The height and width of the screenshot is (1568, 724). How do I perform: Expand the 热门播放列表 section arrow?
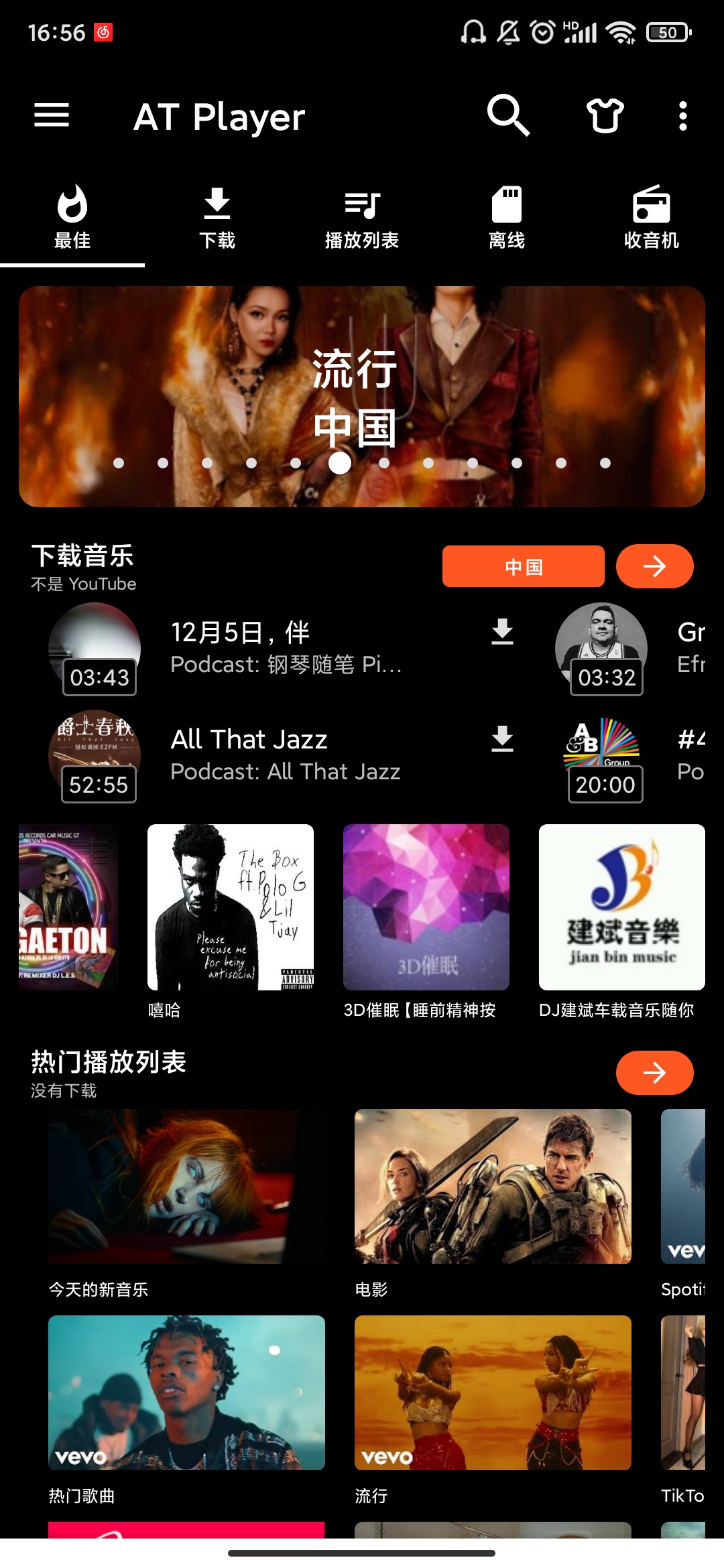(654, 1072)
